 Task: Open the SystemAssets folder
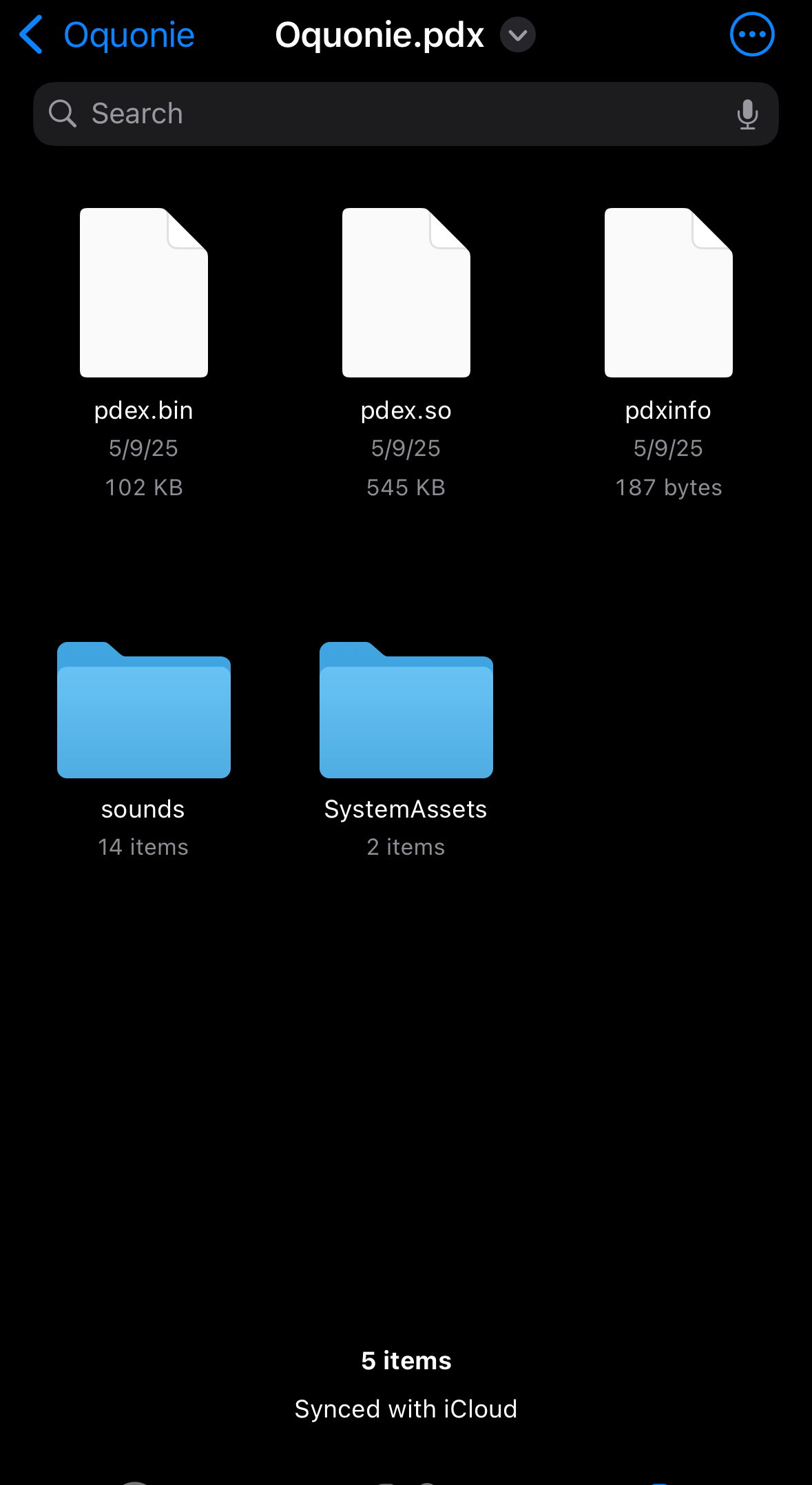406,709
